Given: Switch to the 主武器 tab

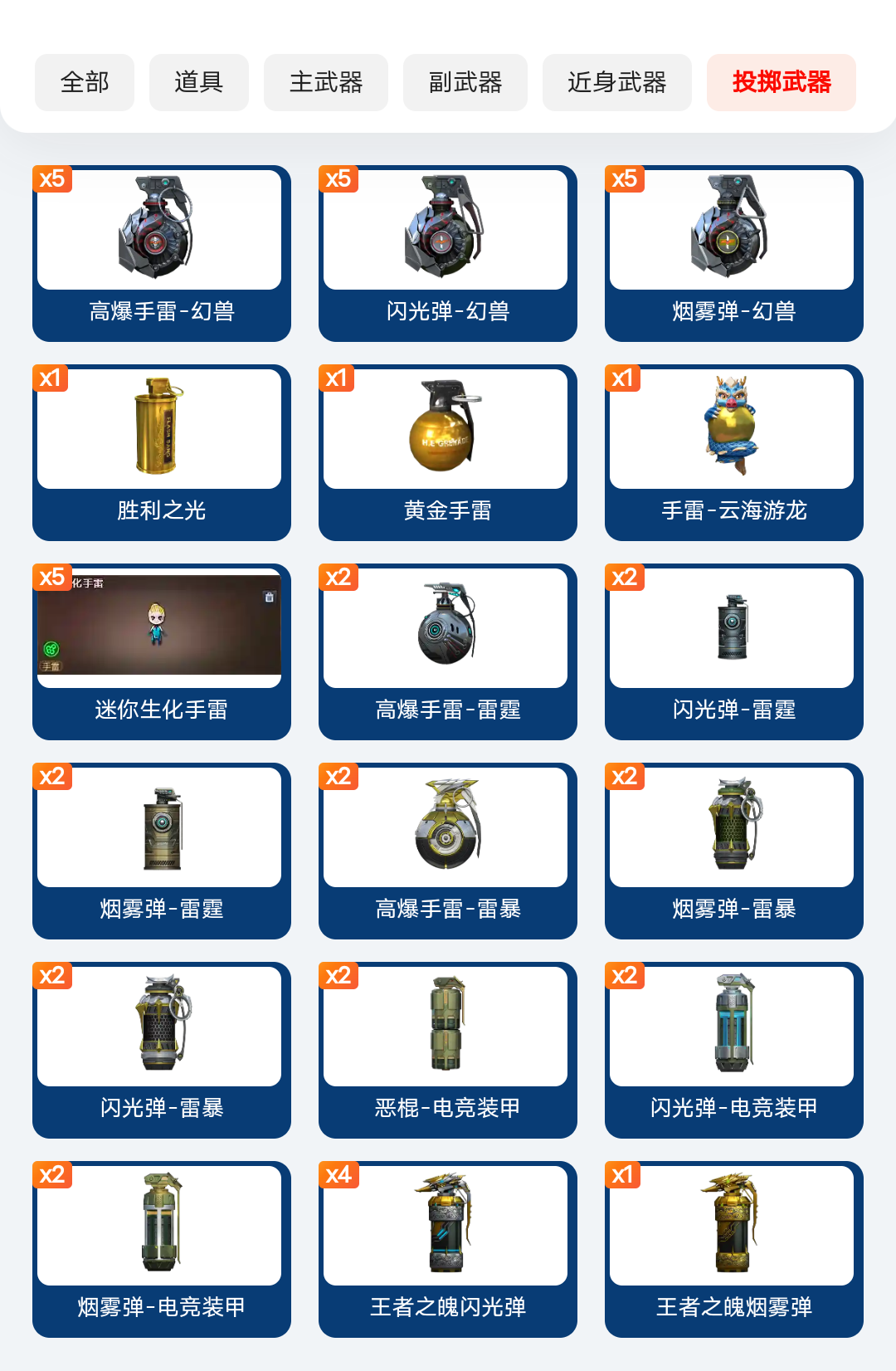Looking at the screenshot, I should coord(326,82).
